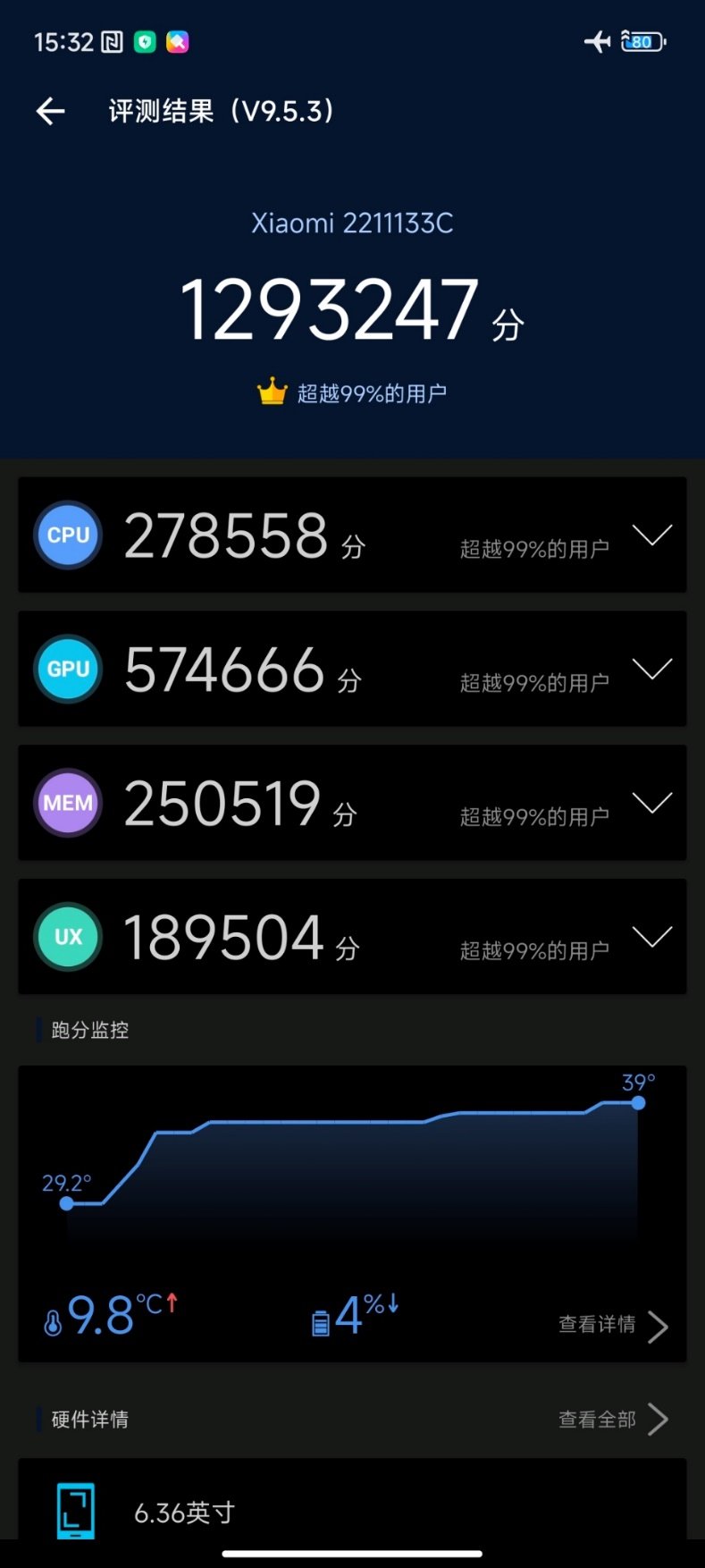Screen dimensions: 705x1568
Task: Expand the GPU score details chevron
Action: (x=651, y=669)
